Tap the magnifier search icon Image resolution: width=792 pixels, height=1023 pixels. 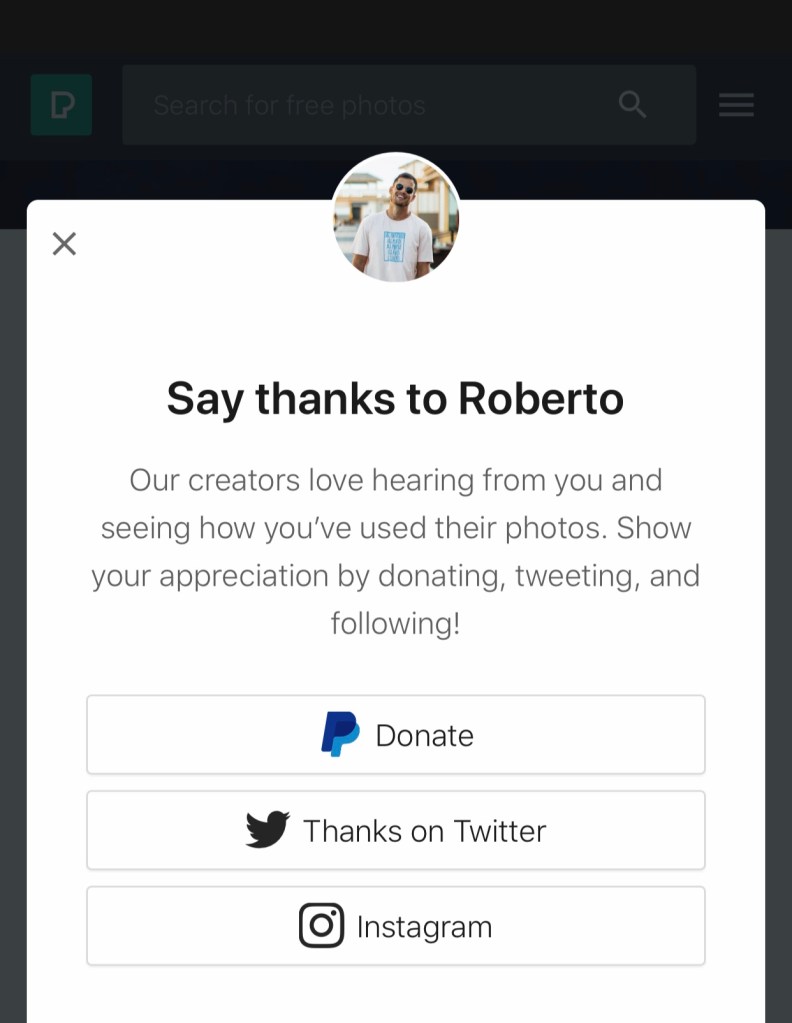click(x=632, y=105)
